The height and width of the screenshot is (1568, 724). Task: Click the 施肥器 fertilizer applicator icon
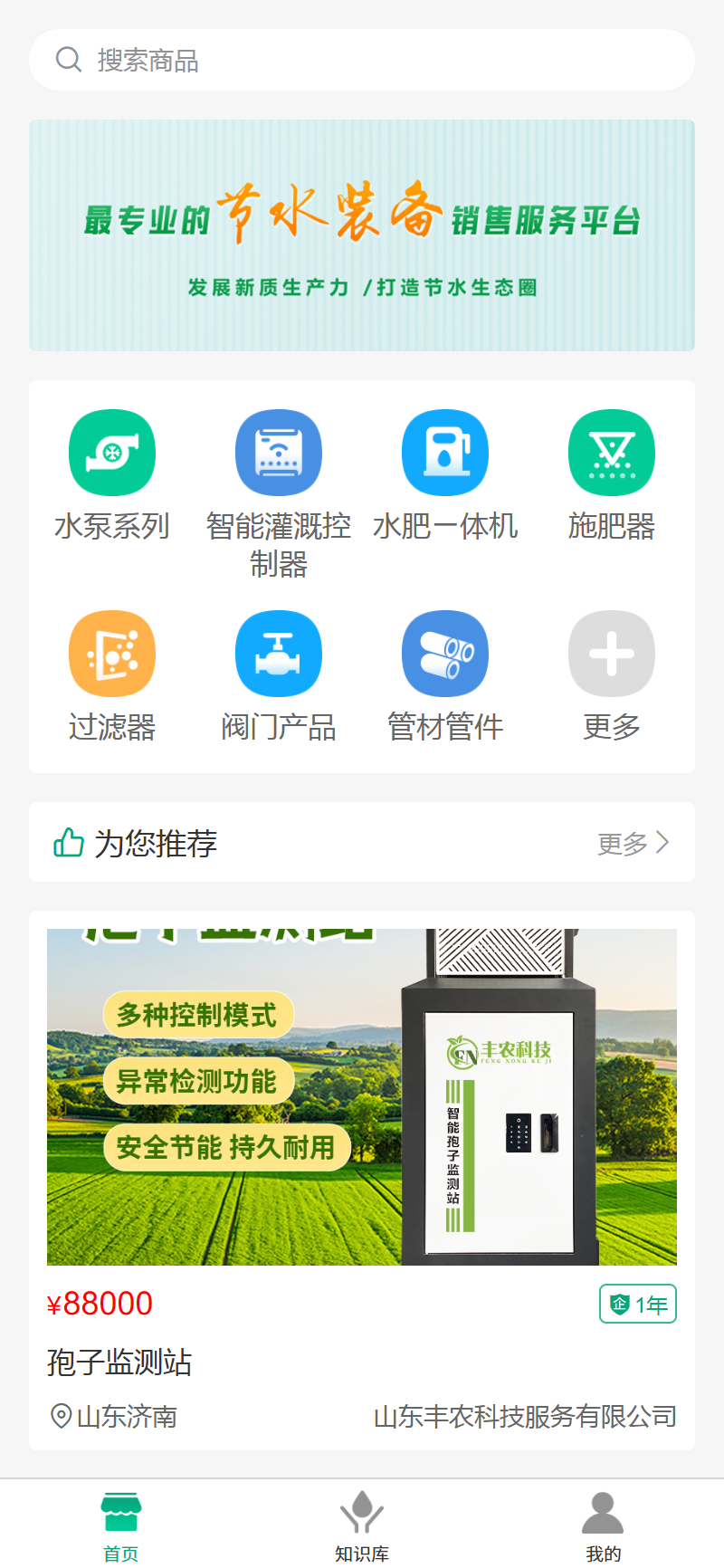[612, 452]
